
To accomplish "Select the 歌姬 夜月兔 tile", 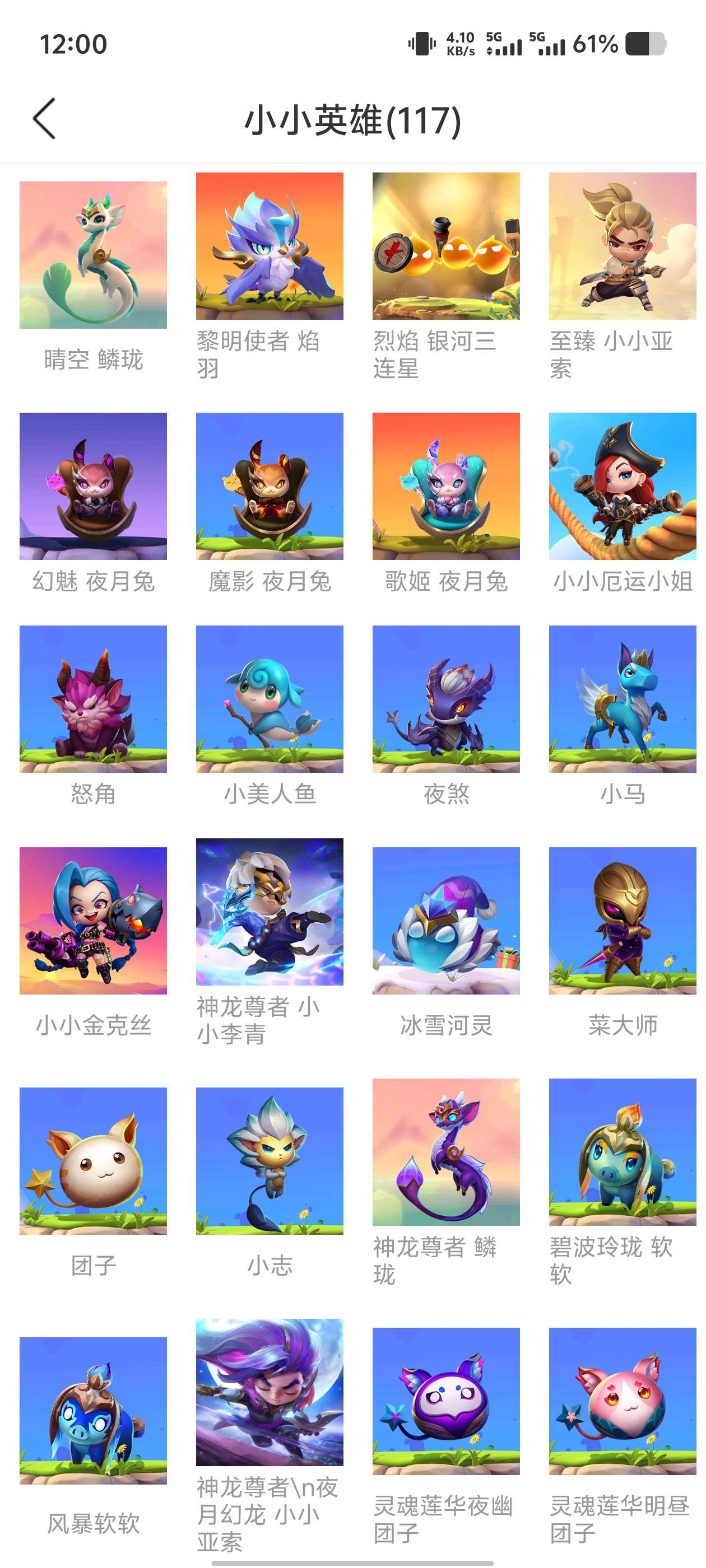I will pyautogui.click(x=446, y=486).
